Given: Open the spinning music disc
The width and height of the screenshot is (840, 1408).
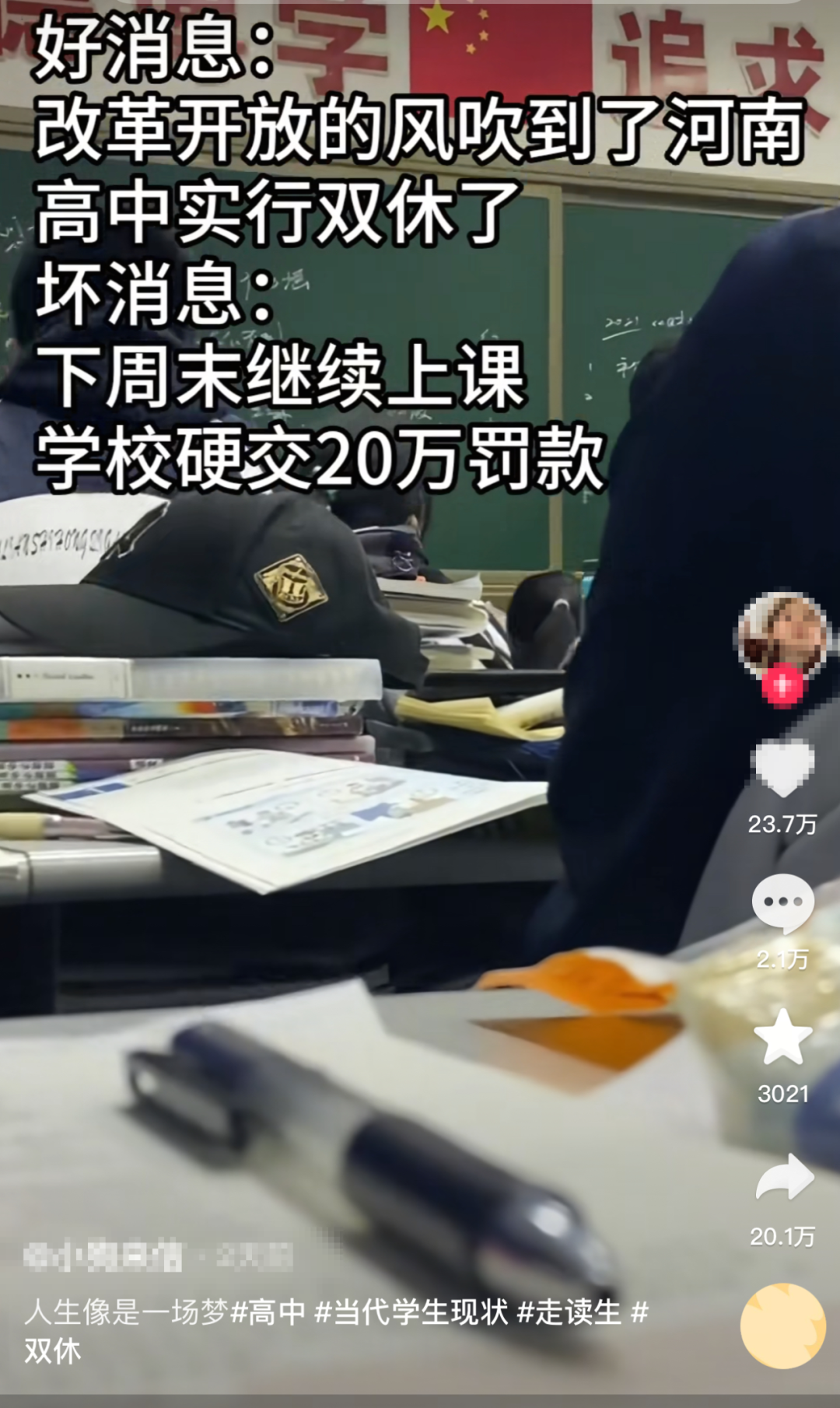Looking at the screenshot, I should (x=782, y=1326).
